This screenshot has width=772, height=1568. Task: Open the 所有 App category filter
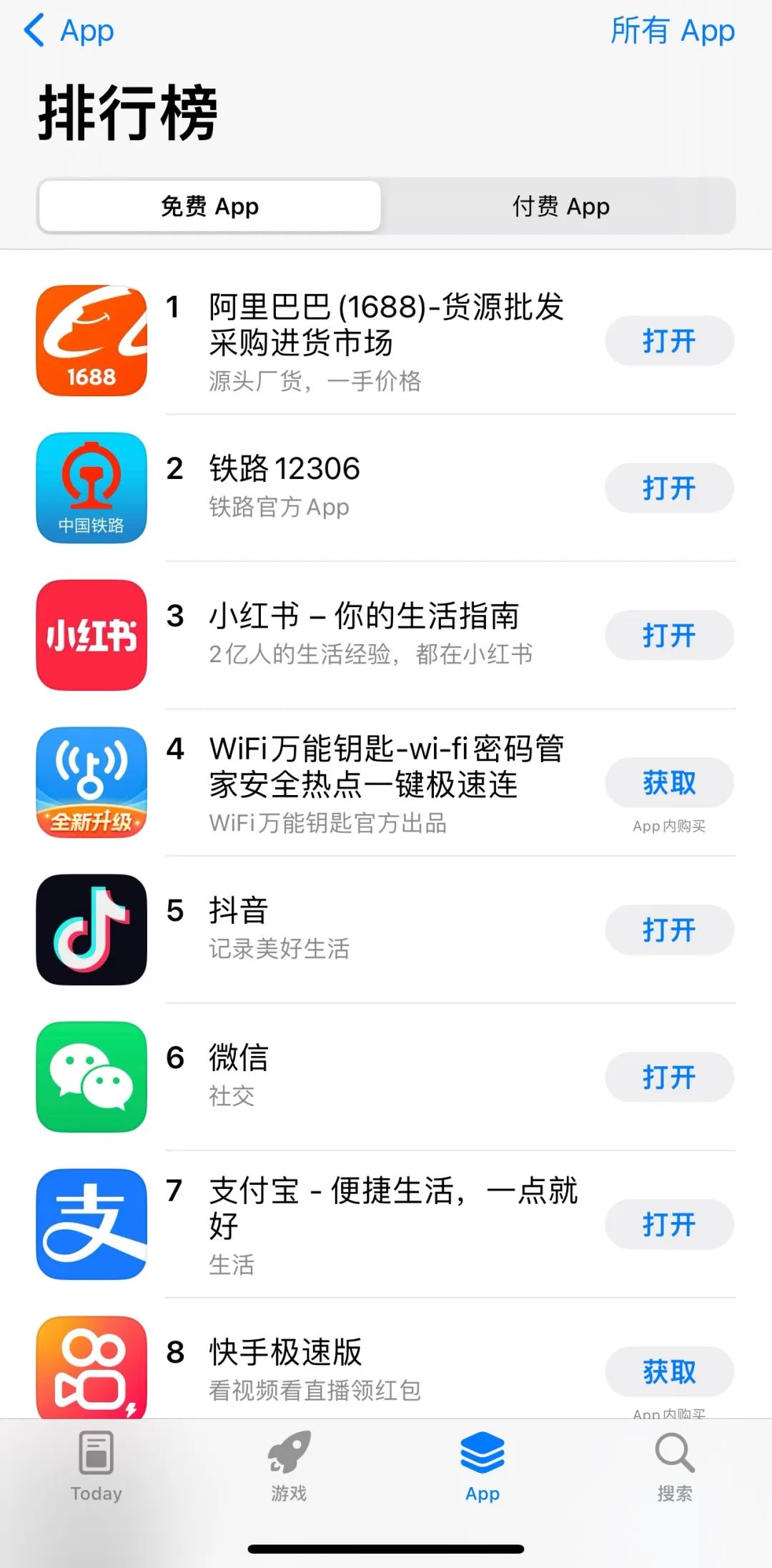672,31
